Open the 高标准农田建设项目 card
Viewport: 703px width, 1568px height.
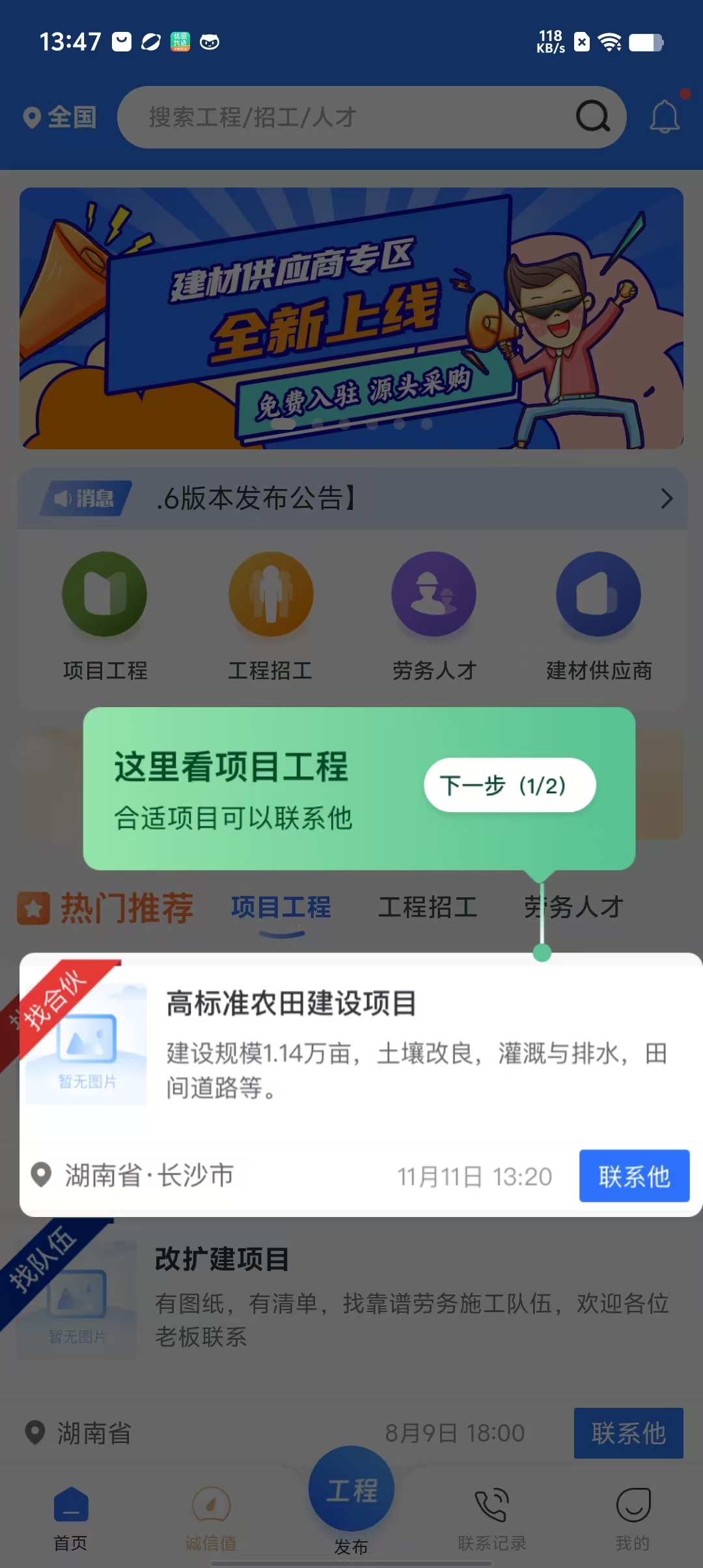click(x=361, y=1084)
